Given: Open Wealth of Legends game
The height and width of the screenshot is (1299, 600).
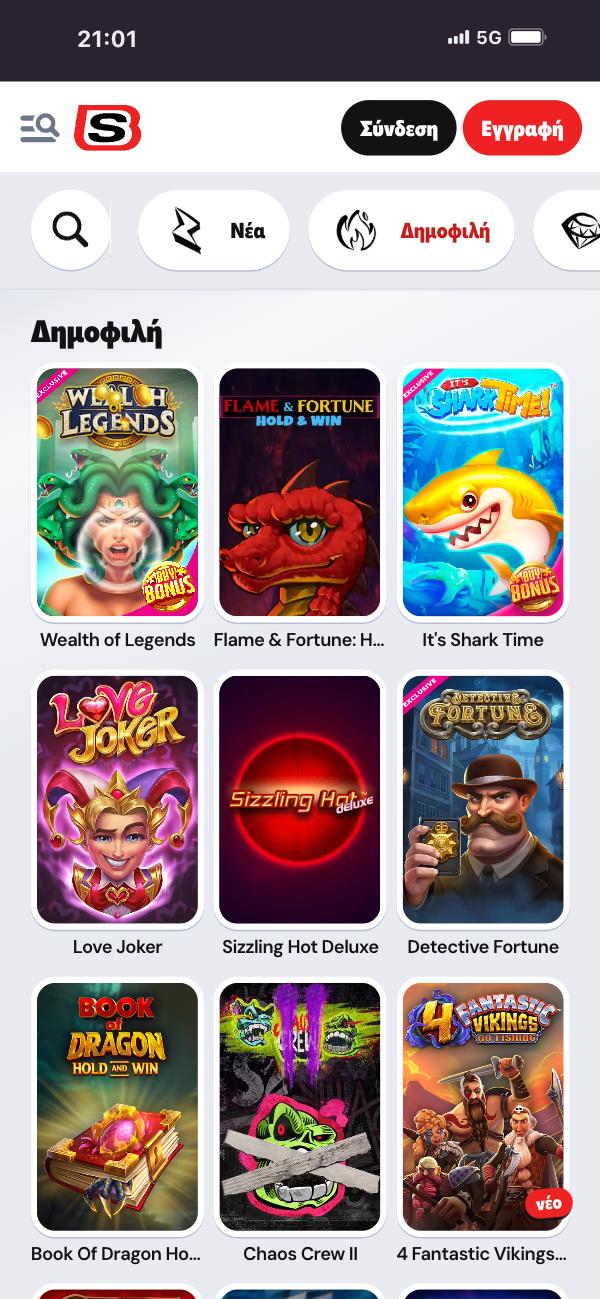Looking at the screenshot, I should (x=118, y=492).
